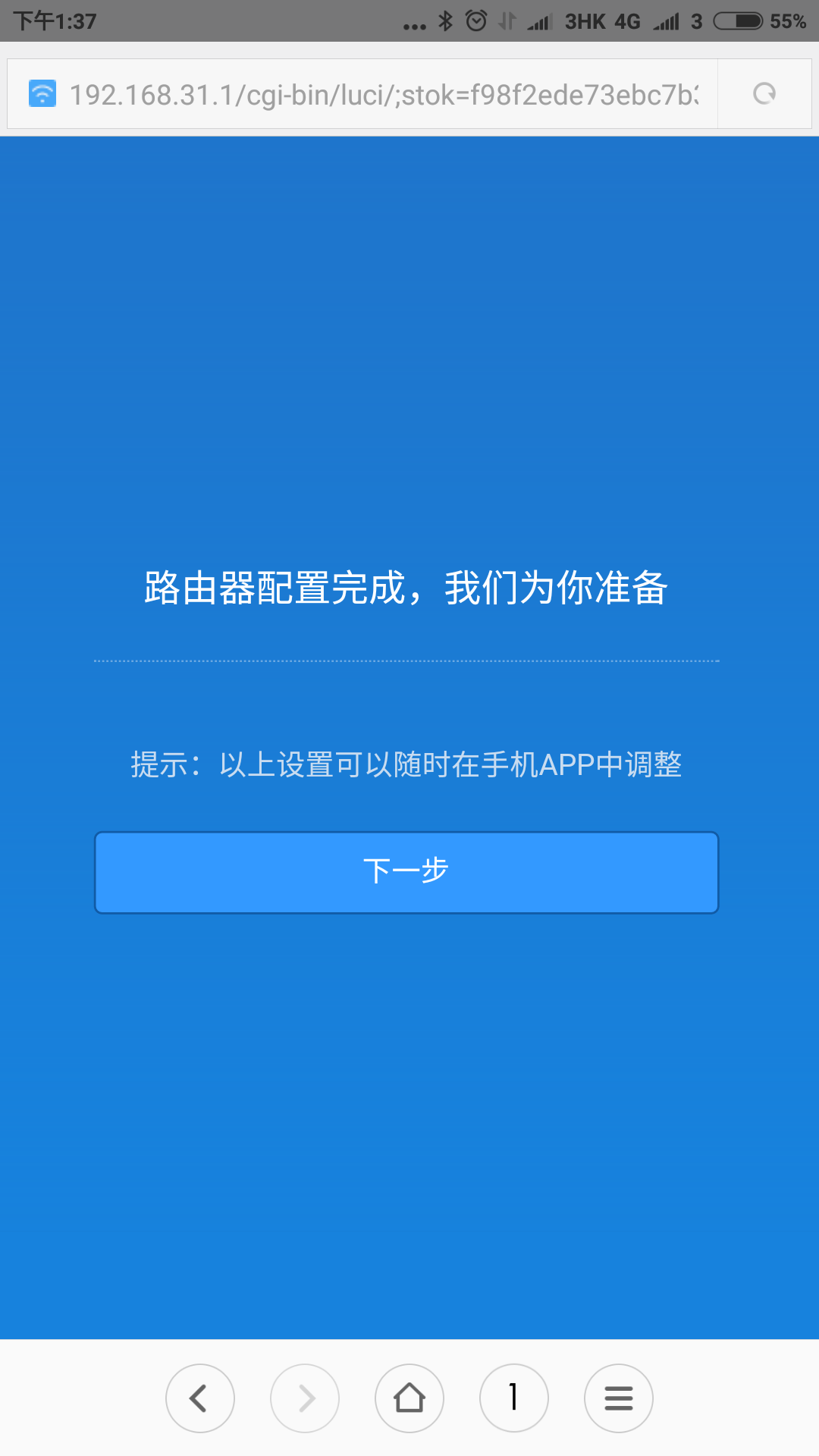The width and height of the screenshot is (819, 1456).
Task: Tap the 下一步 next-step button
Action: [x=406, y=872]
